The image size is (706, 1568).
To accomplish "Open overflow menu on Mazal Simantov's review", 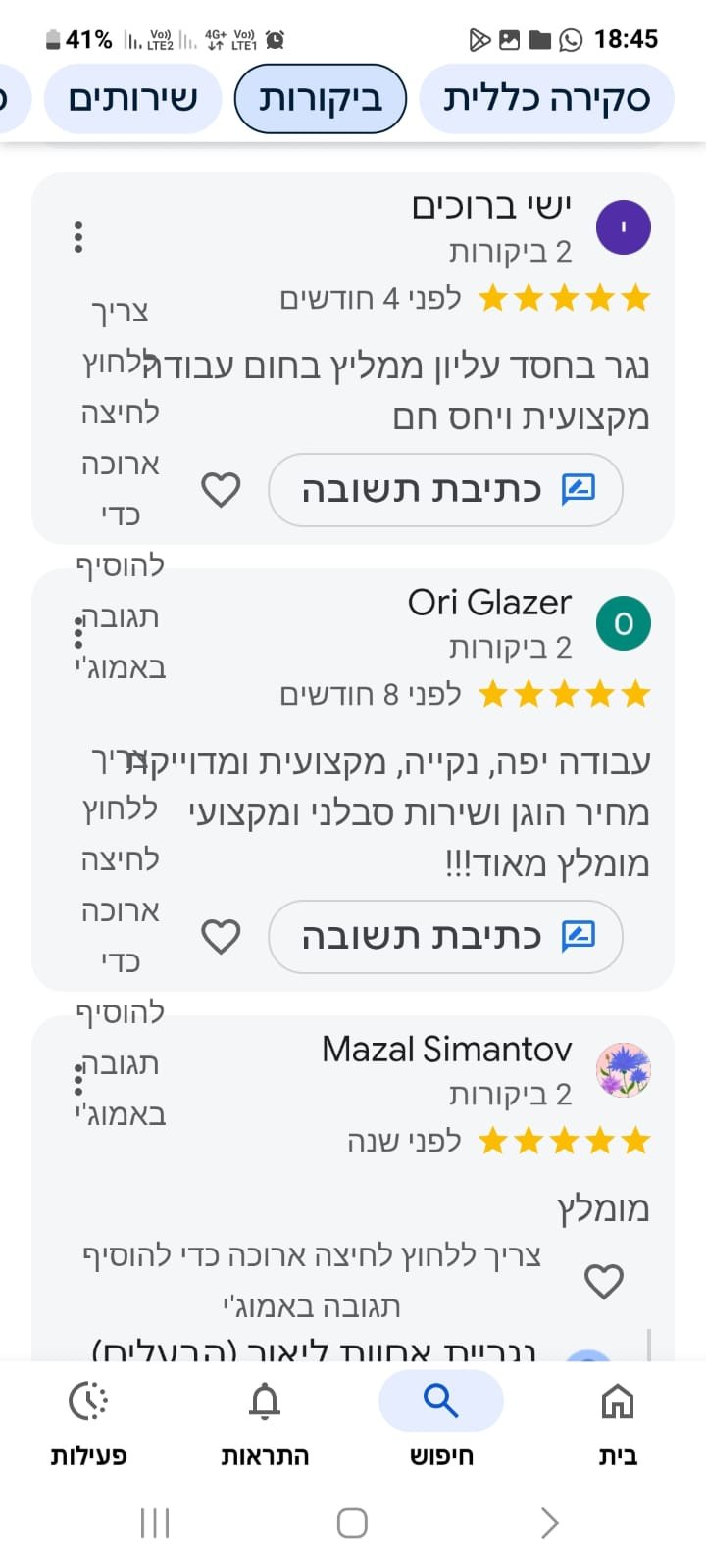I will [x=78, y=1079].
